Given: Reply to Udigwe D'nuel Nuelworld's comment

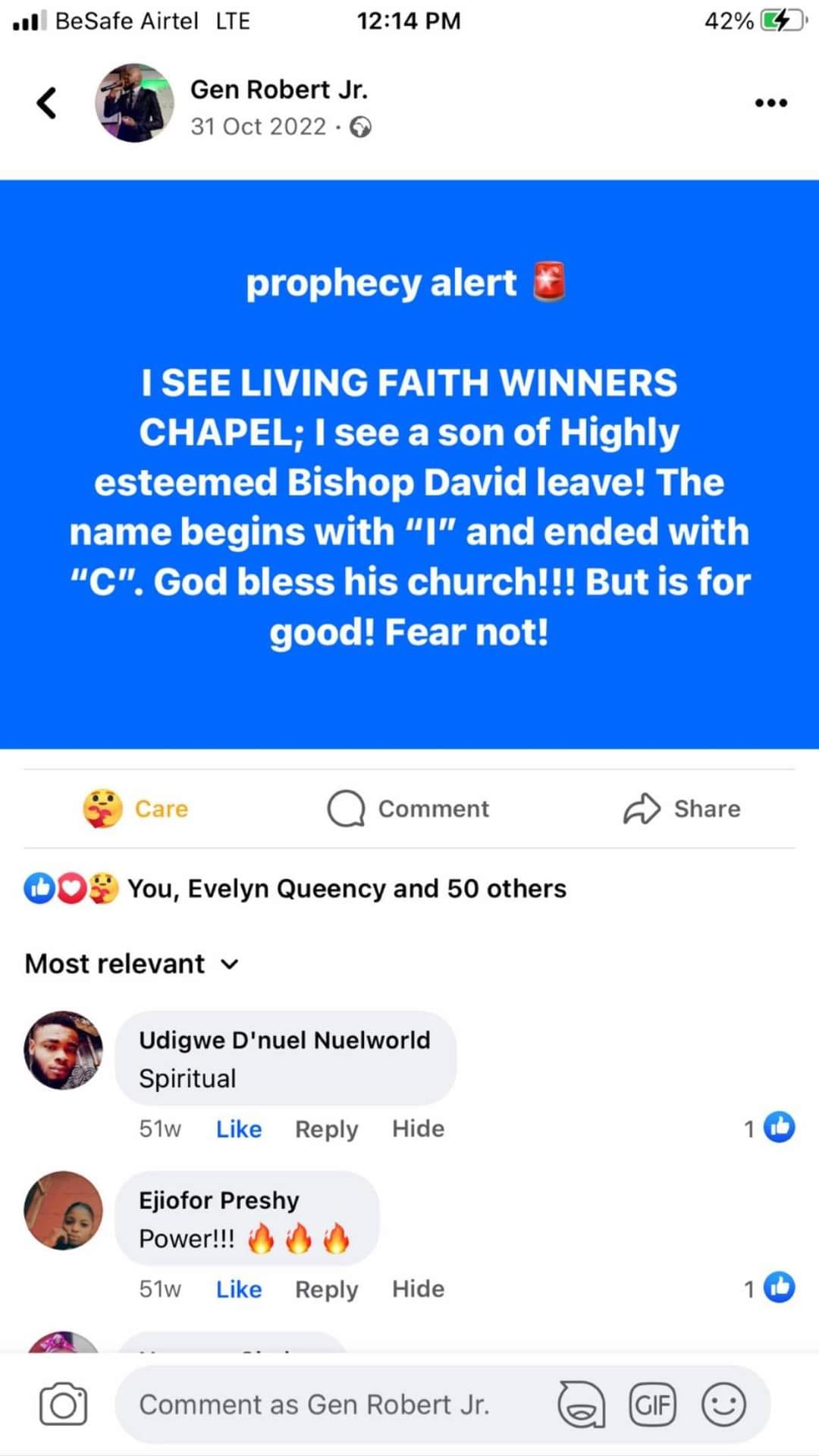Looking at the screenshot, I should click(326, 1129).
